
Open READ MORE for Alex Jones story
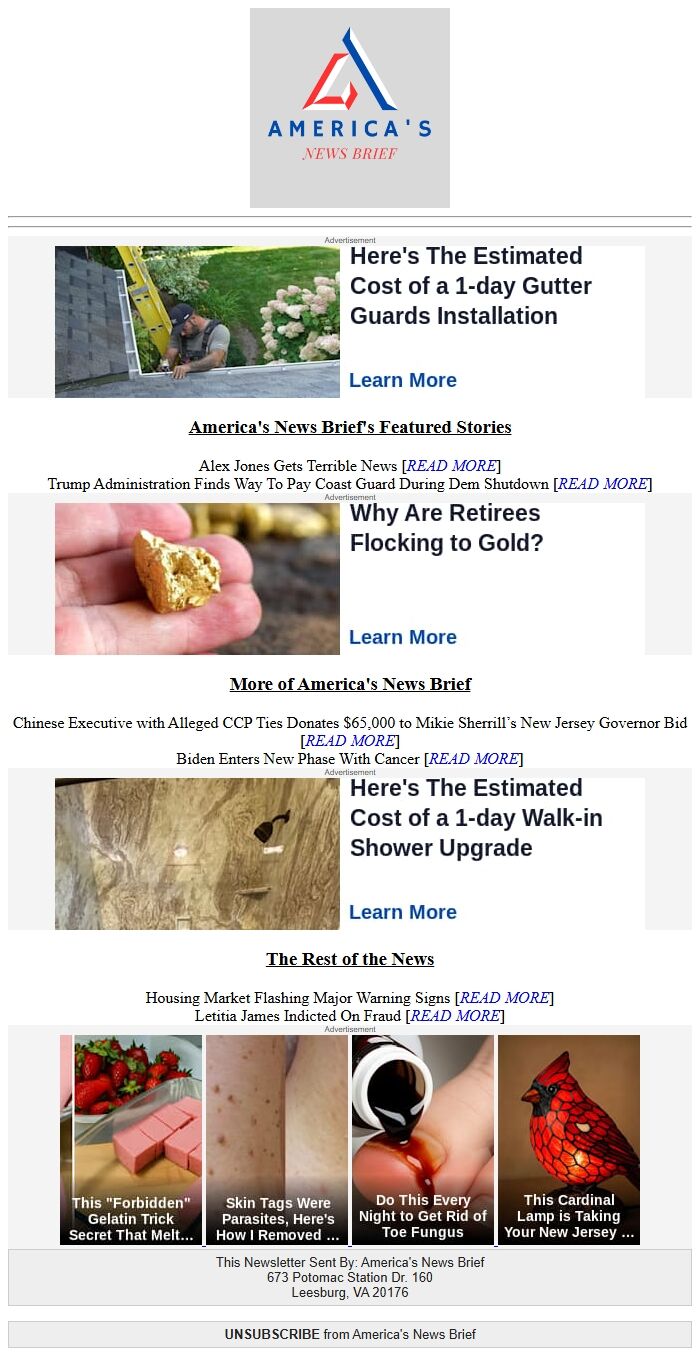[451, 466]
